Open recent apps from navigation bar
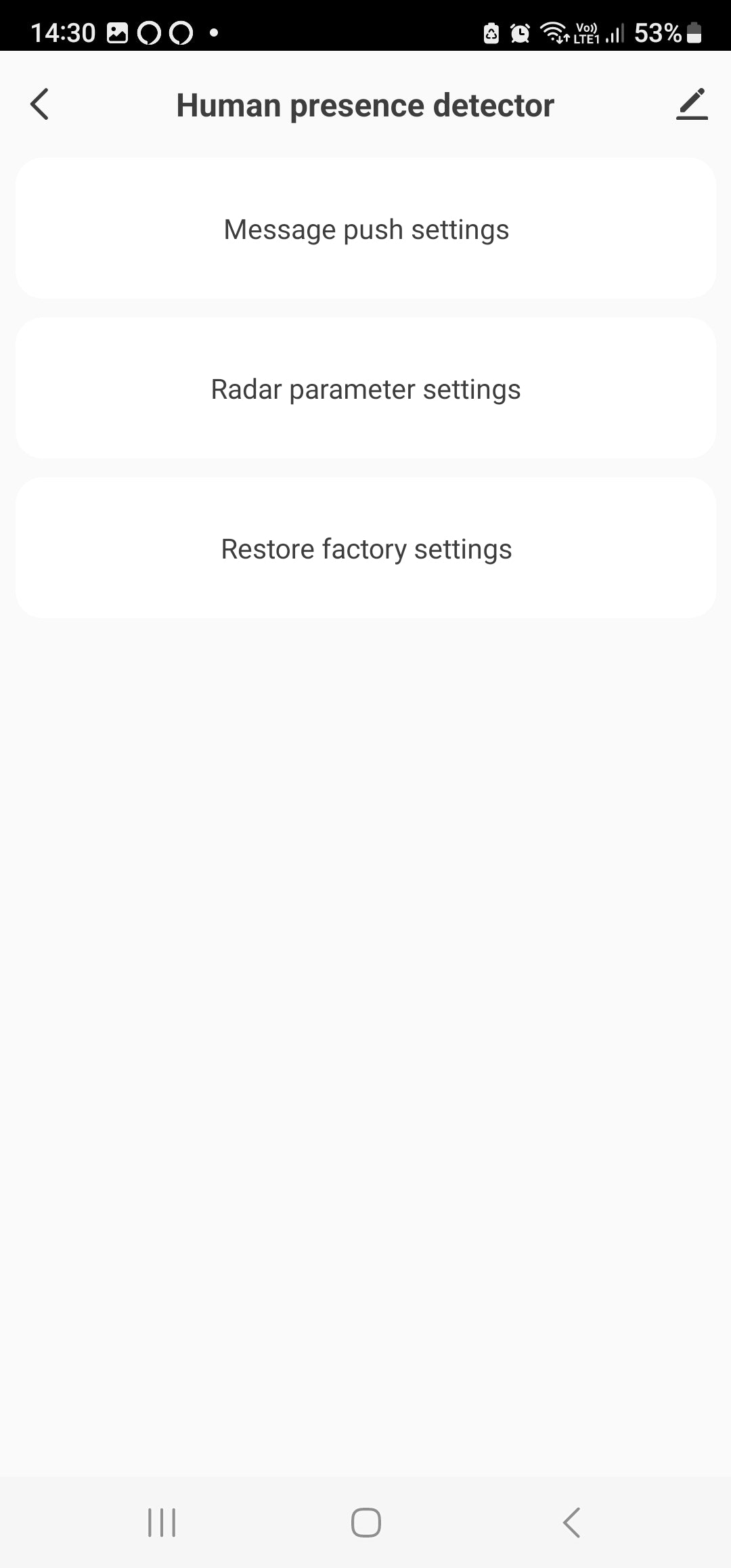Screen dimensions: 731x1568 [x=162, y=1523]
